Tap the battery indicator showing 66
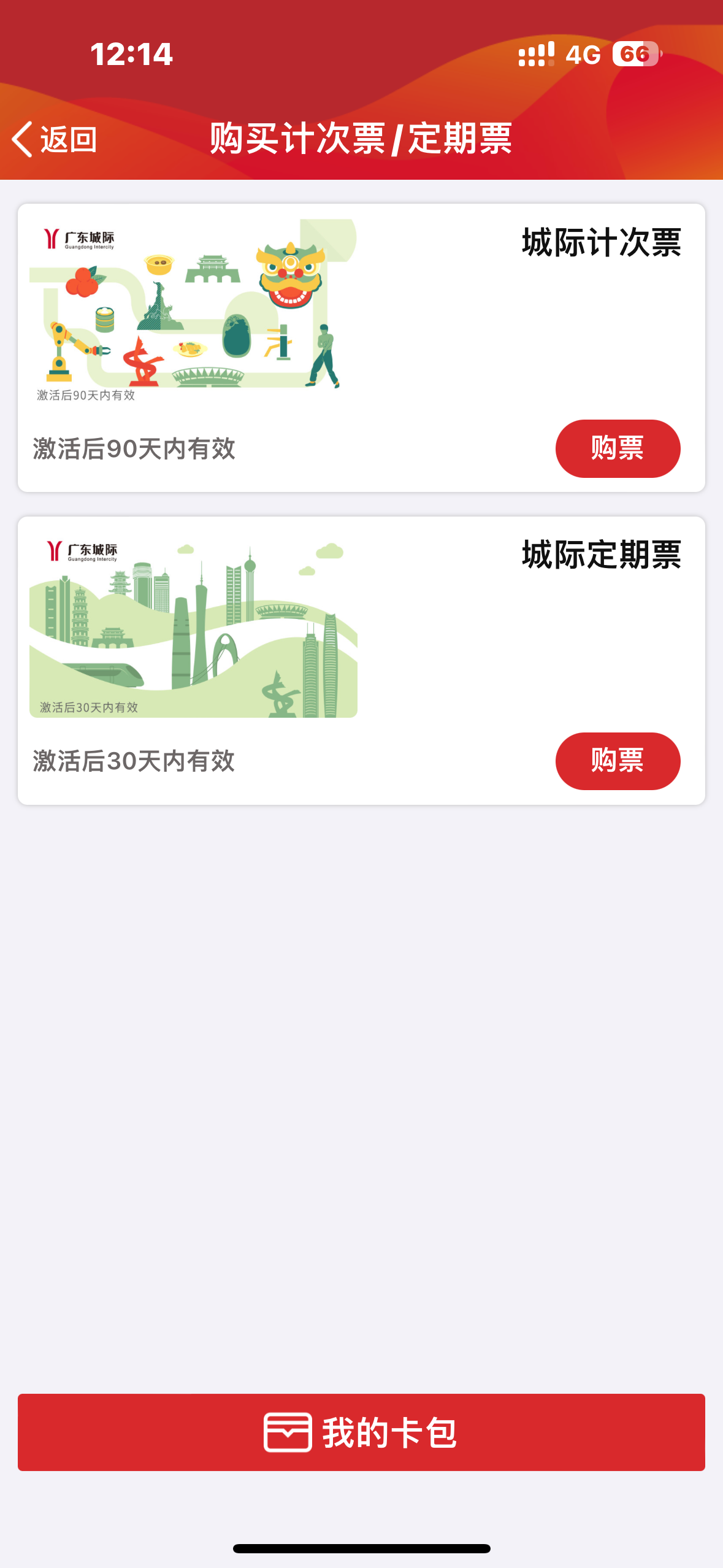723x1568 pixels. [635, 55]
